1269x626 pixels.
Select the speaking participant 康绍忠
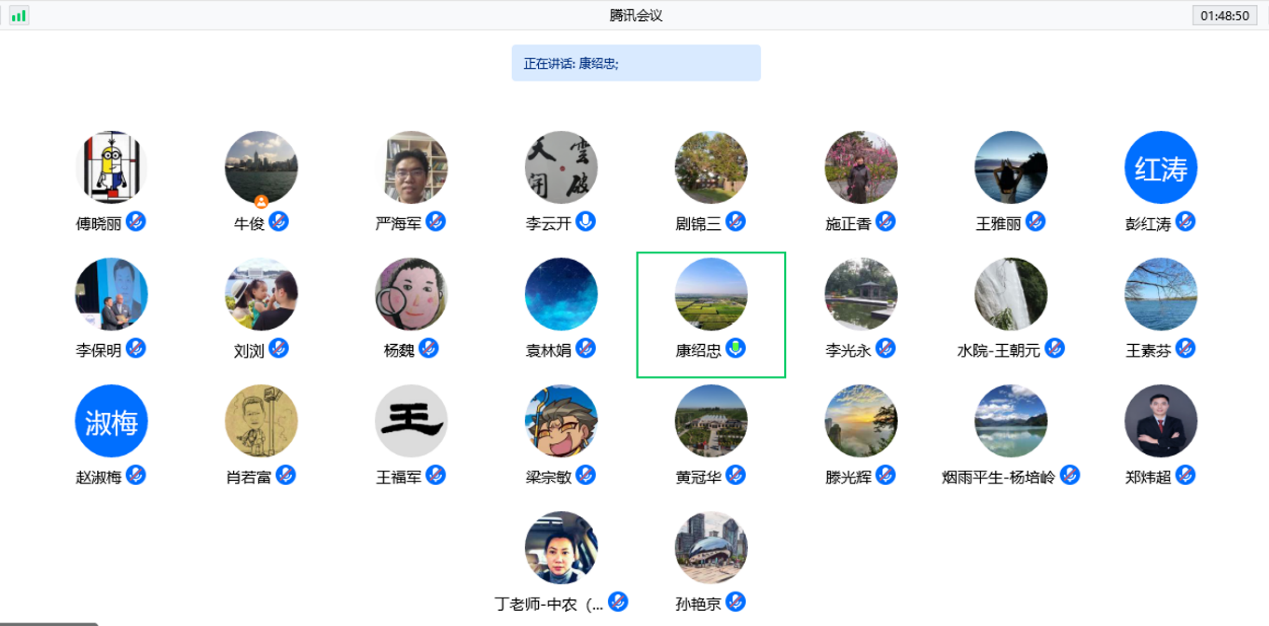[x=711, y=294]
